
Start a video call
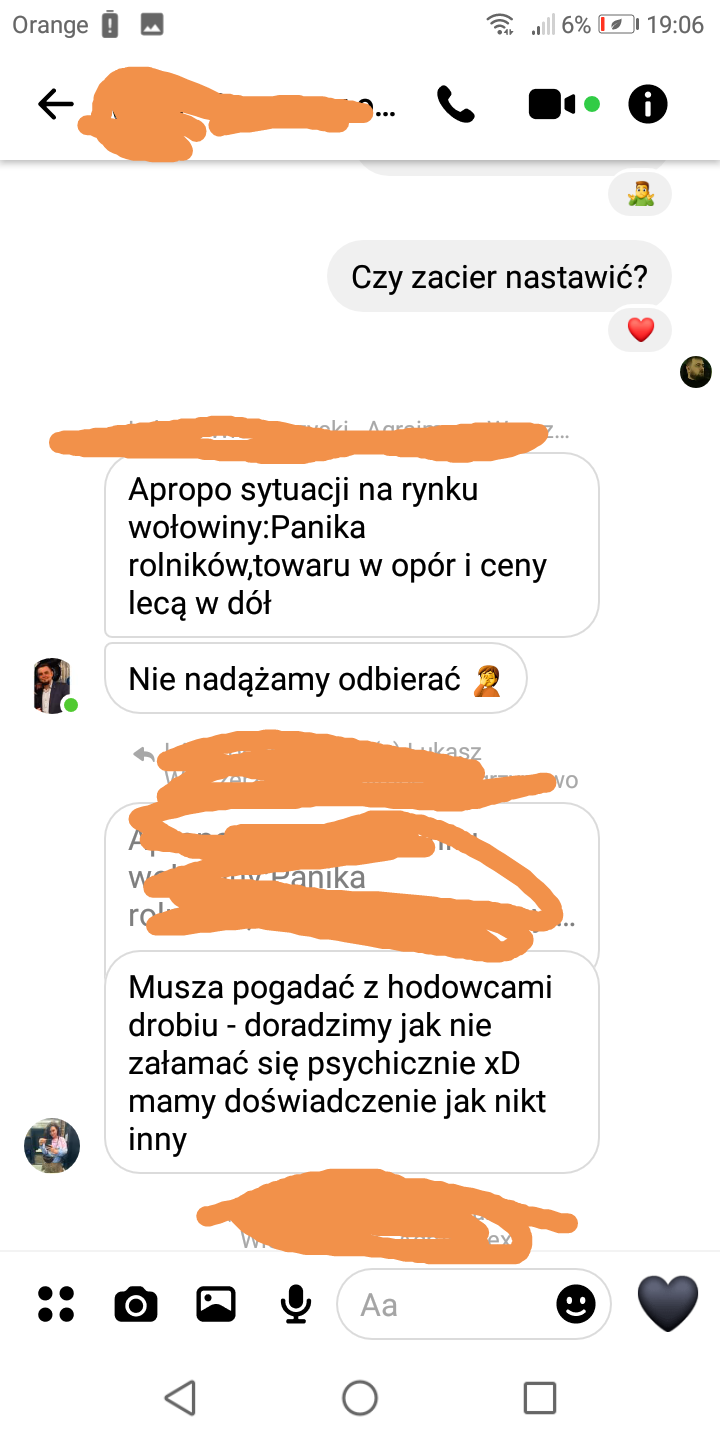[551, 104]
